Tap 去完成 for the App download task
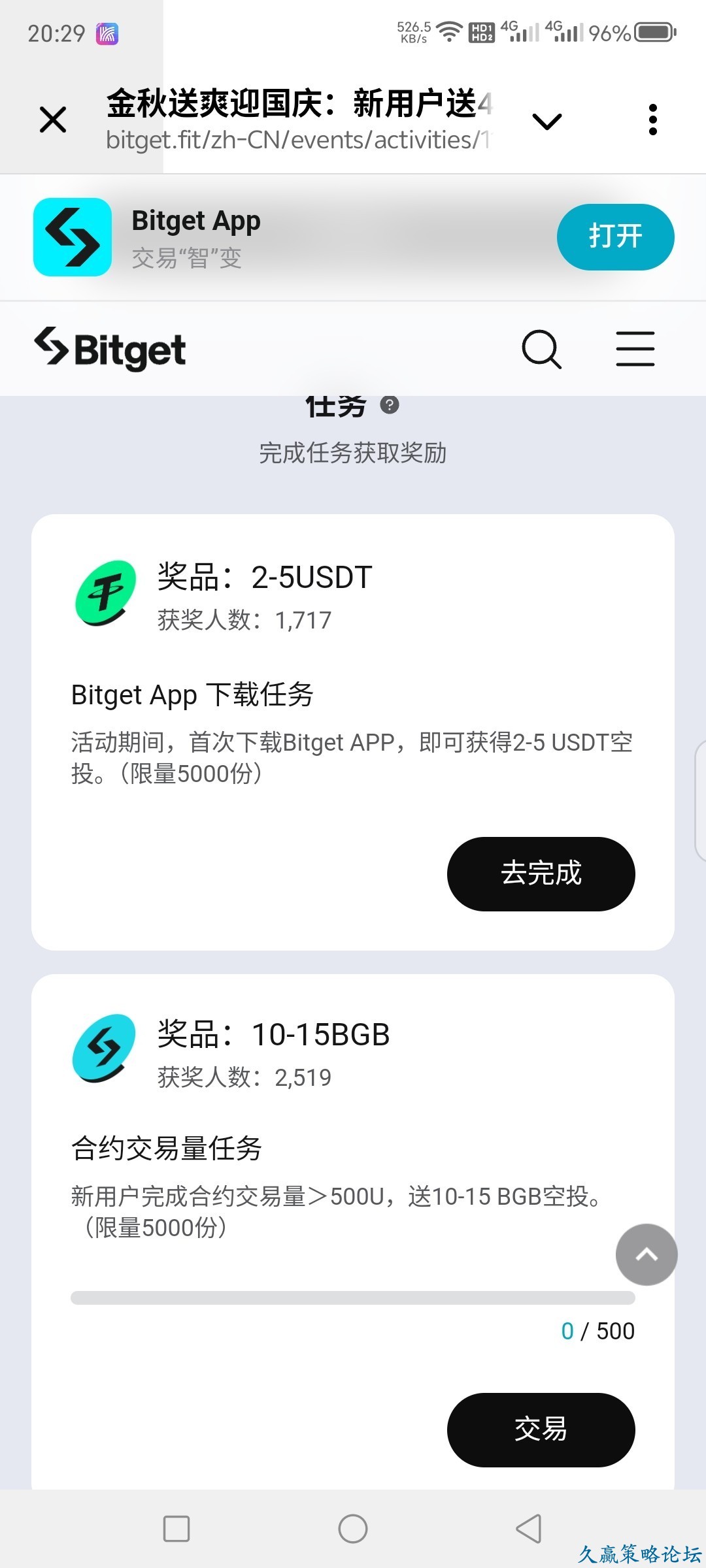 pyautogui.click(x=541, y=874)
